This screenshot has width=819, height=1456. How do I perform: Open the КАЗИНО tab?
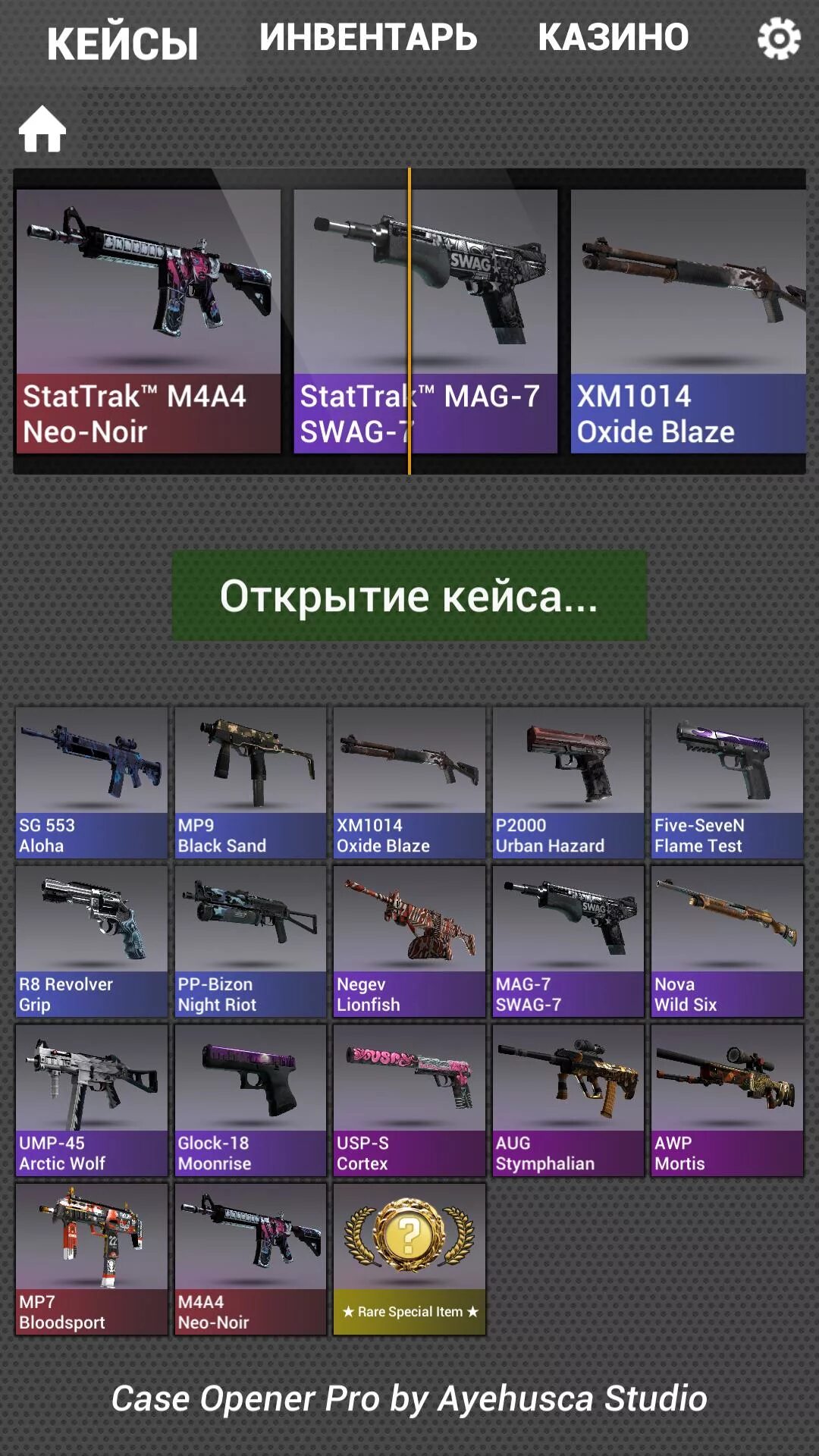click(x=613, y=37)
